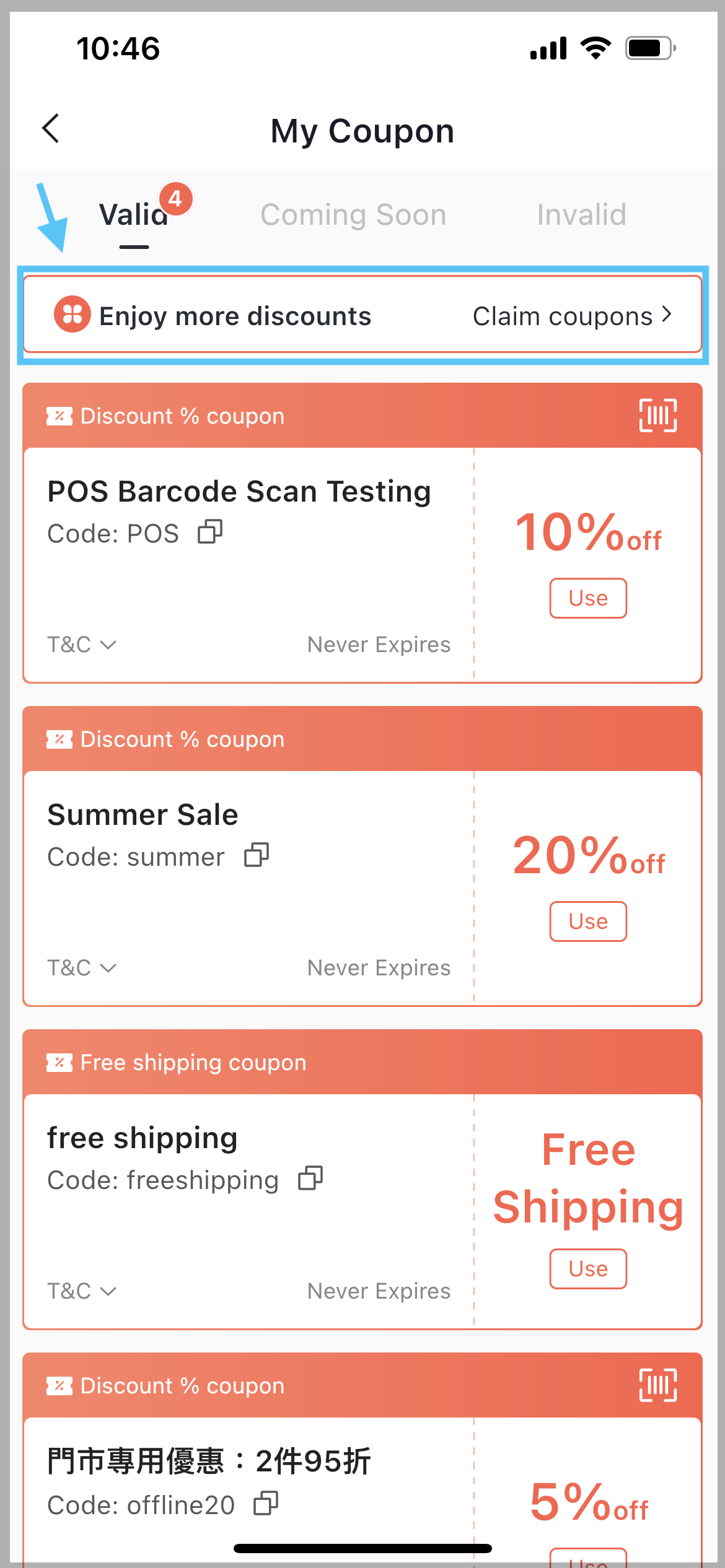The width and height of the screenshot is (725, 1568).
Task: Apply the 10% off POS coupon
Action: coord(587,598)
